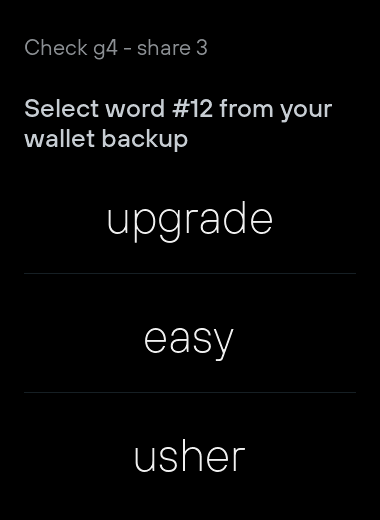The width and height of the screenshot is (380, 520).
Task: Pick the word usher
Action: click(190, 457)
